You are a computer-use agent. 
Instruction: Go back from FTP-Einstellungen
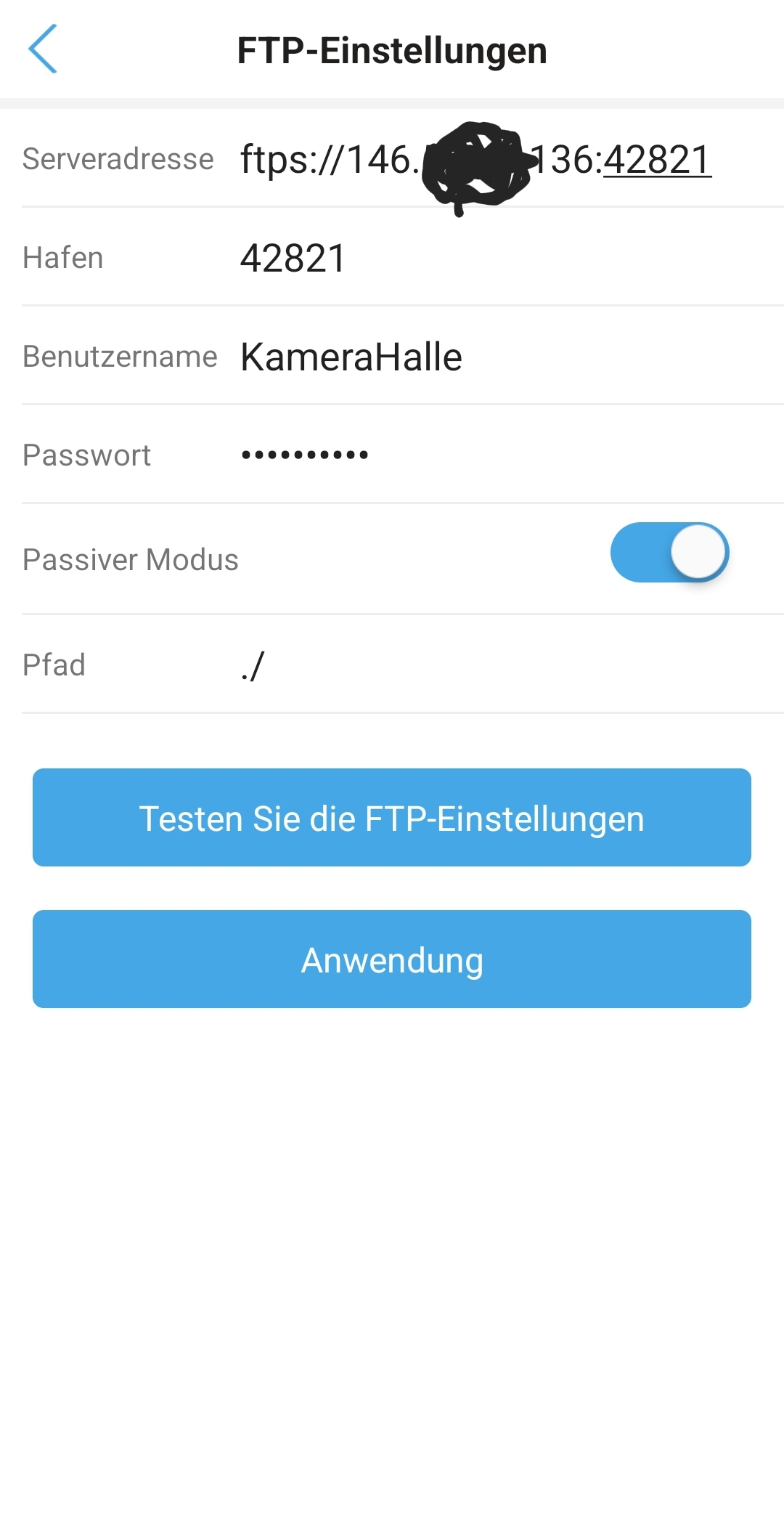point(43,49)
